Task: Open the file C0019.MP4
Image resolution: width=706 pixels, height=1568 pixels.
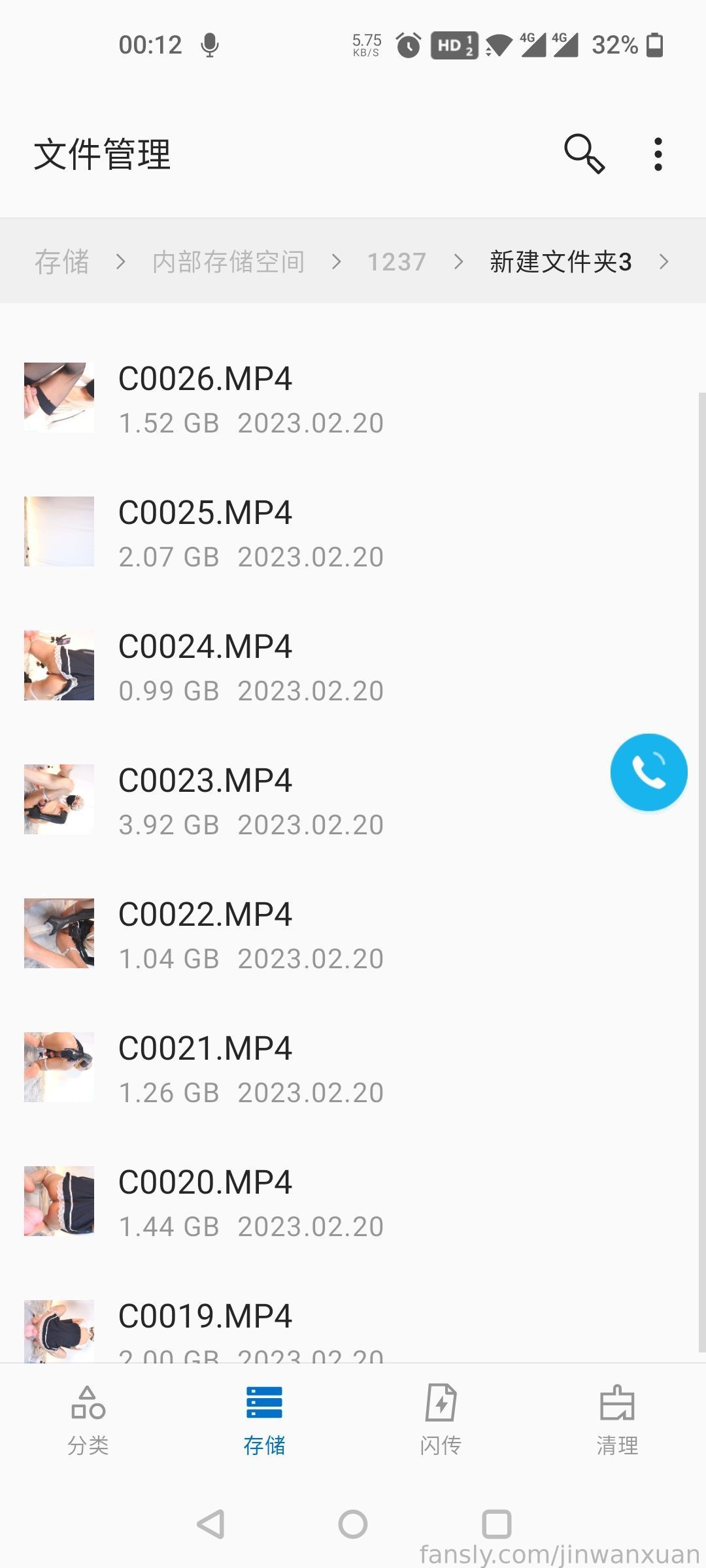Action: tap(353, 1330)
